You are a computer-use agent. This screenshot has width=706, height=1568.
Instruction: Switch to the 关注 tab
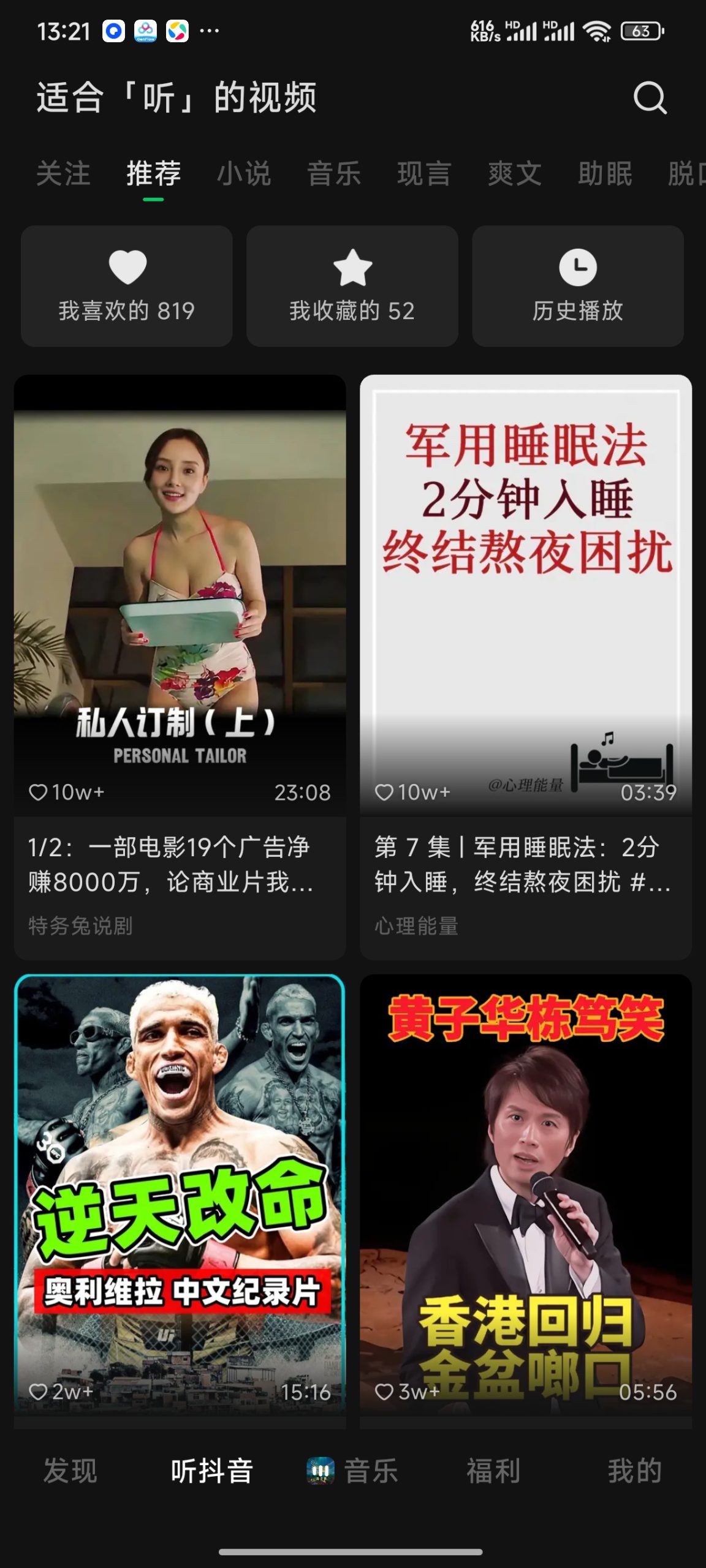(x=64, y=175)
